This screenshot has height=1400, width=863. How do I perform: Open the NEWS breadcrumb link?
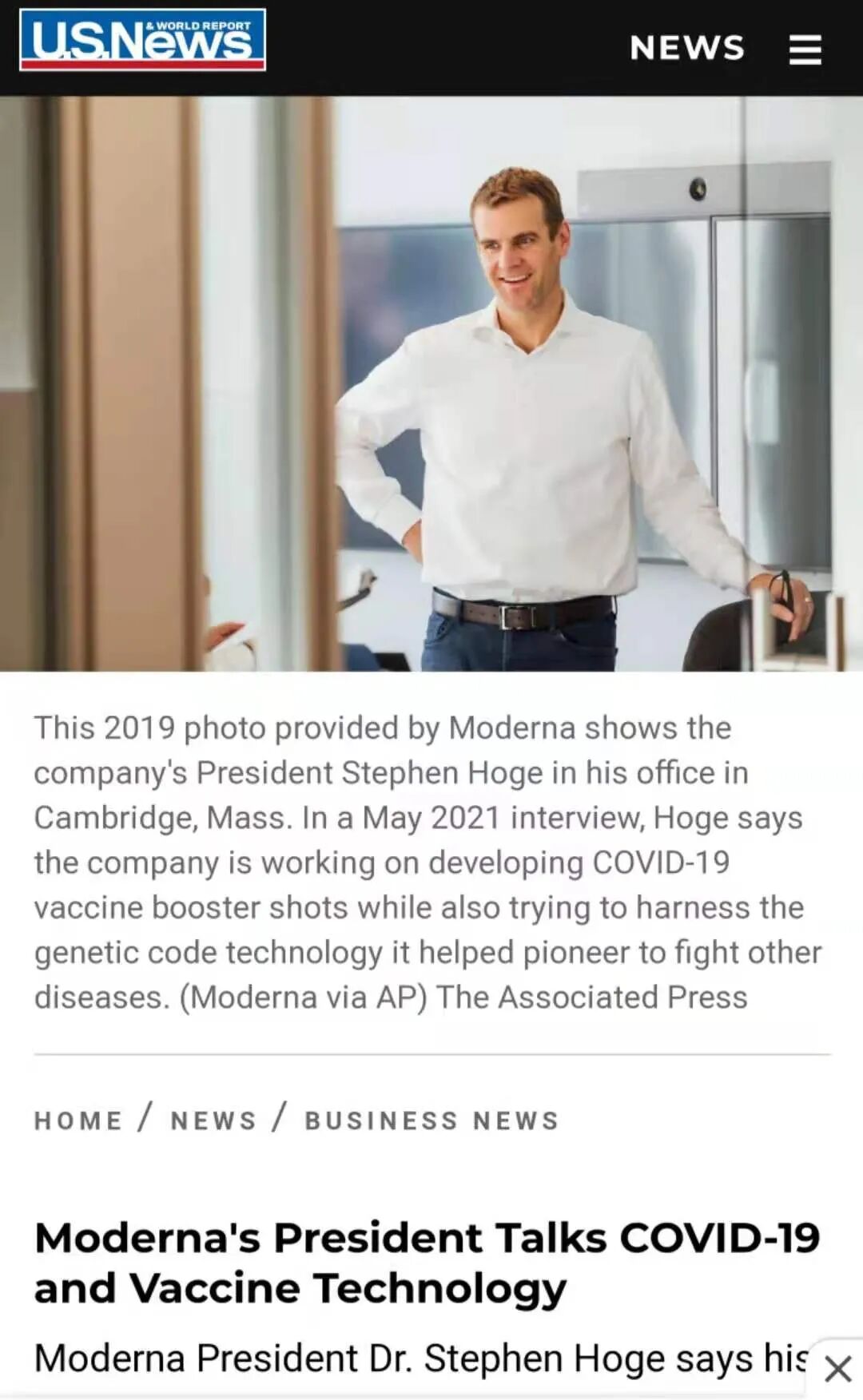click(x=213, y=1120)
